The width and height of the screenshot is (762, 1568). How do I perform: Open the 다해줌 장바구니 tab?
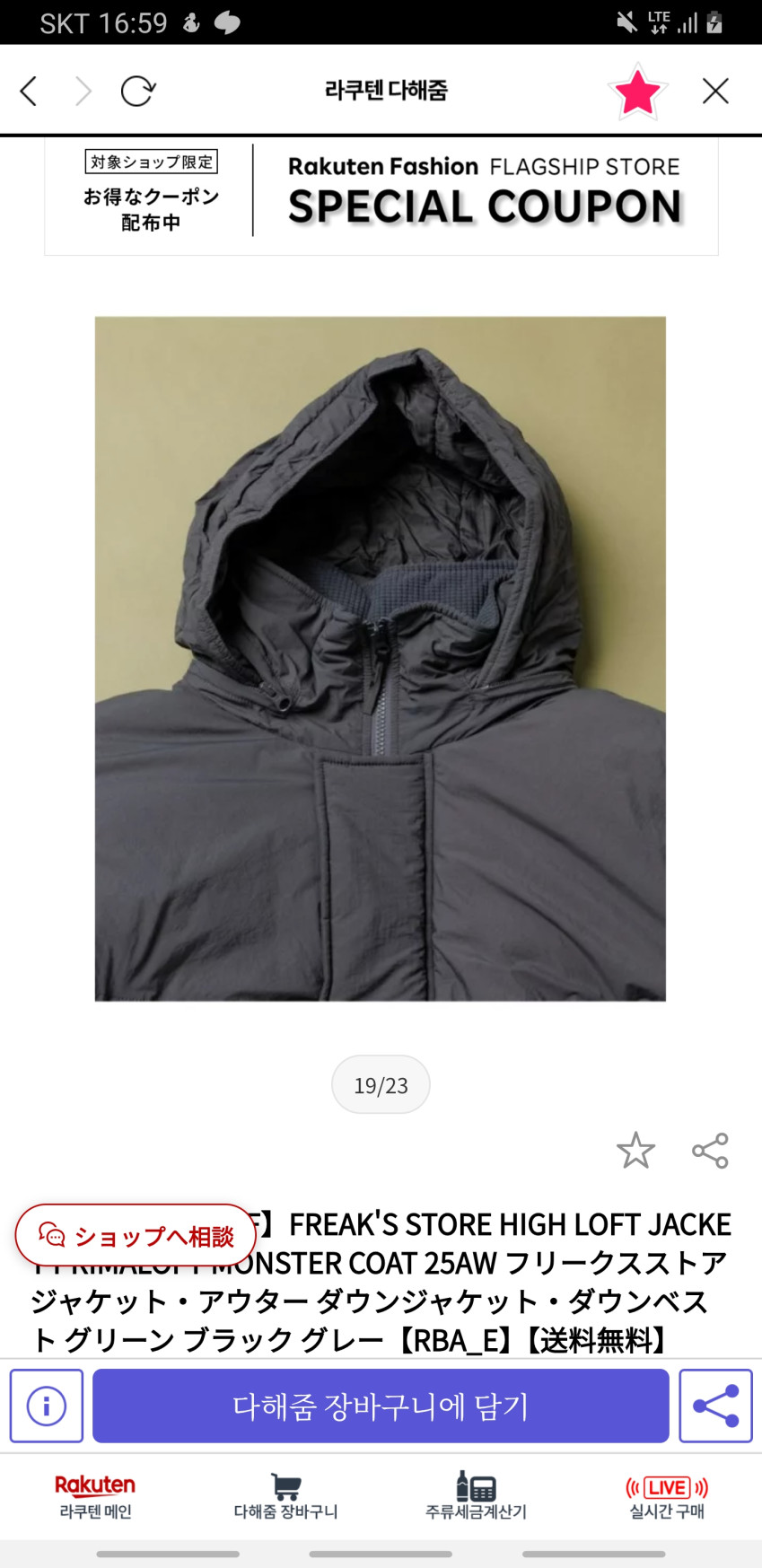(285, 1497)
